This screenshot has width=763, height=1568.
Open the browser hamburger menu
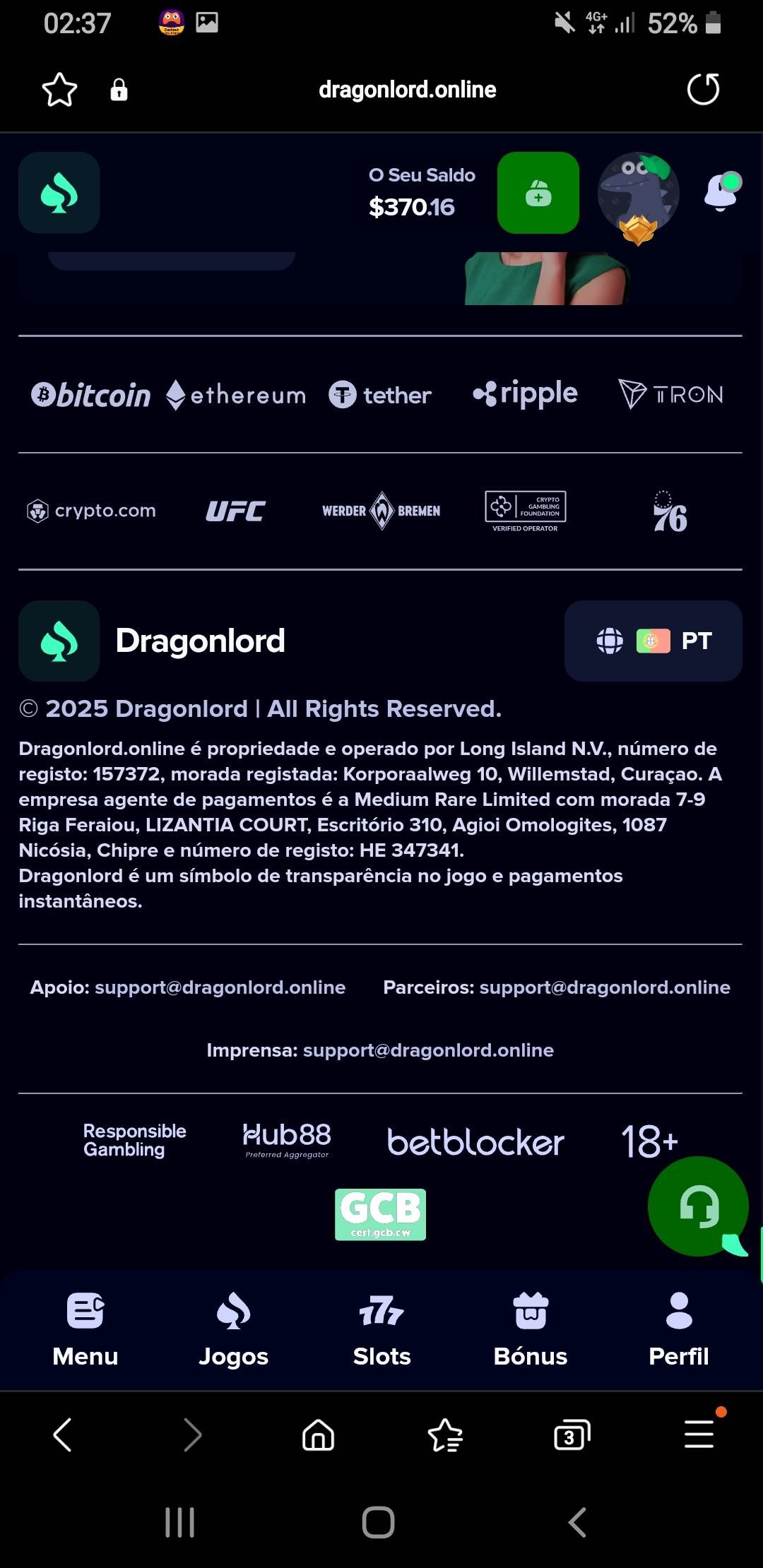pyautogui.click(x=699, y=1435)
